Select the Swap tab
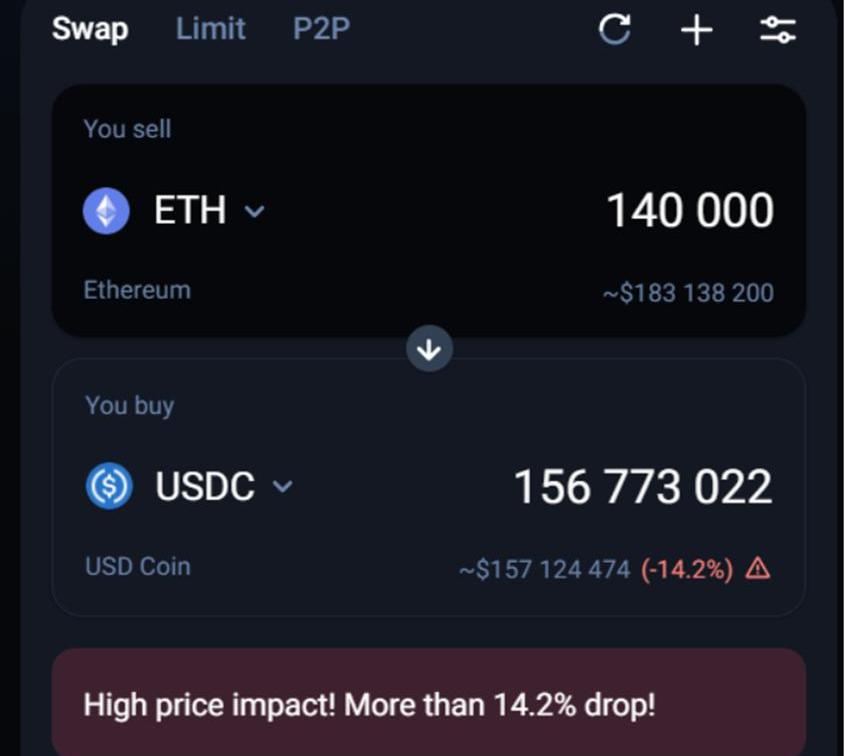The height and width of the screenshot is (756, 845). [x=90, y=29]
